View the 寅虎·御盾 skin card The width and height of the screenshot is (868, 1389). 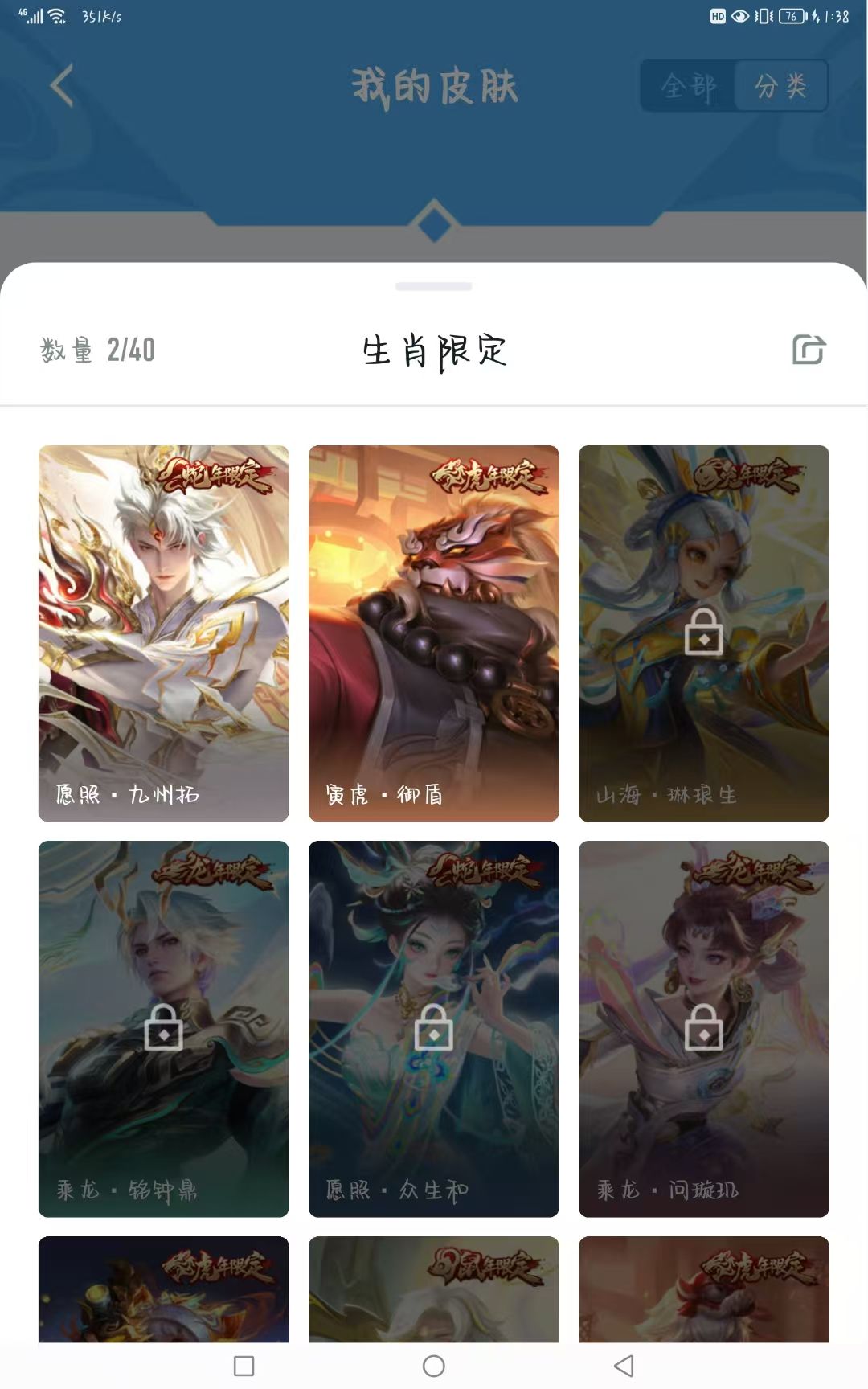pyautogui.click(x=434, y=633)
